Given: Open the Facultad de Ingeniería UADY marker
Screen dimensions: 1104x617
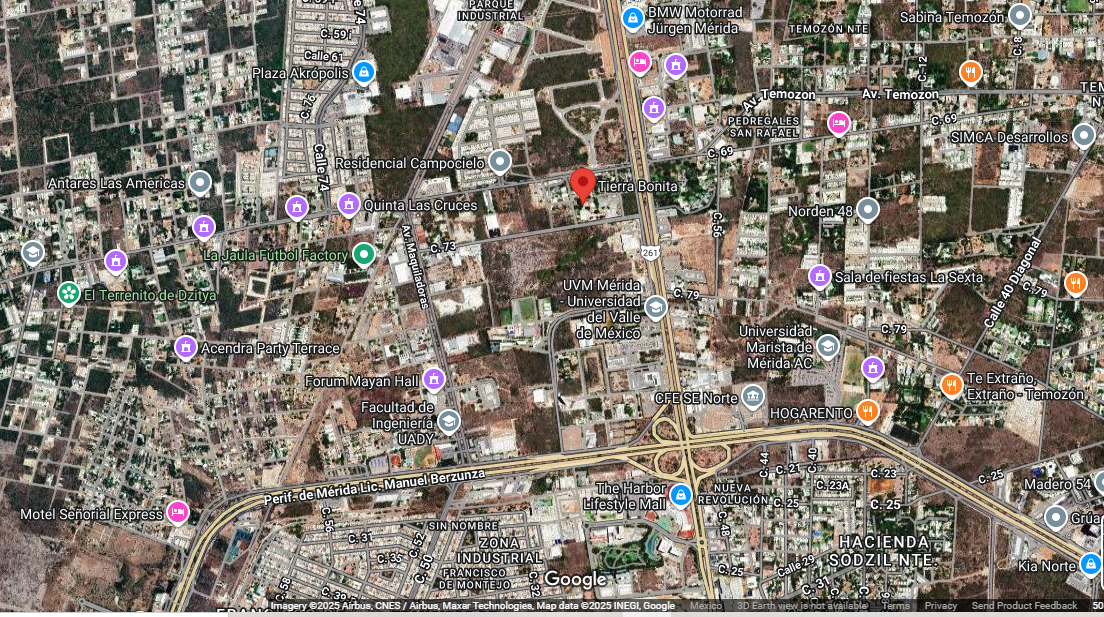Looking at the screenshot, I should coord(449,421).
